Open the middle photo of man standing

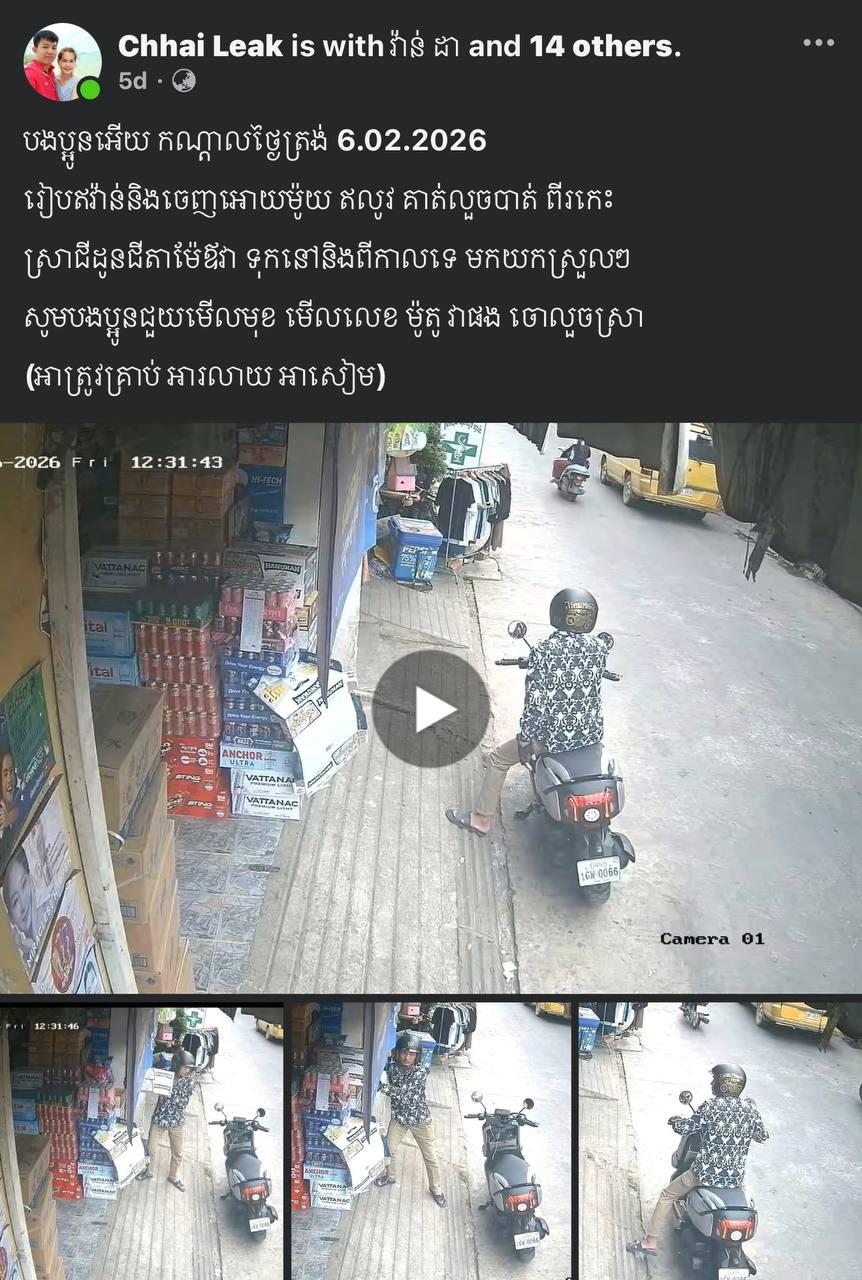coord(431,1140)
